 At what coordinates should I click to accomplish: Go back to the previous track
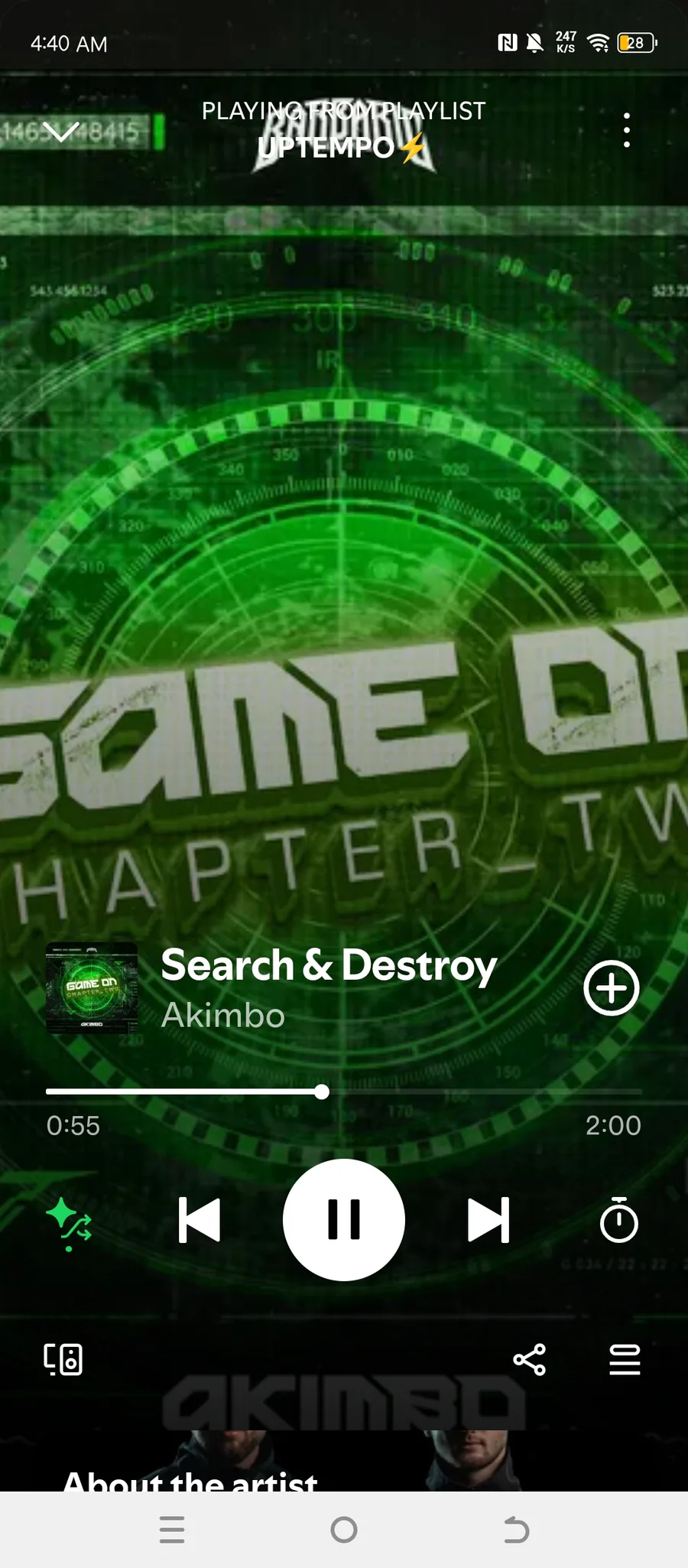[x=200, y=1220]
